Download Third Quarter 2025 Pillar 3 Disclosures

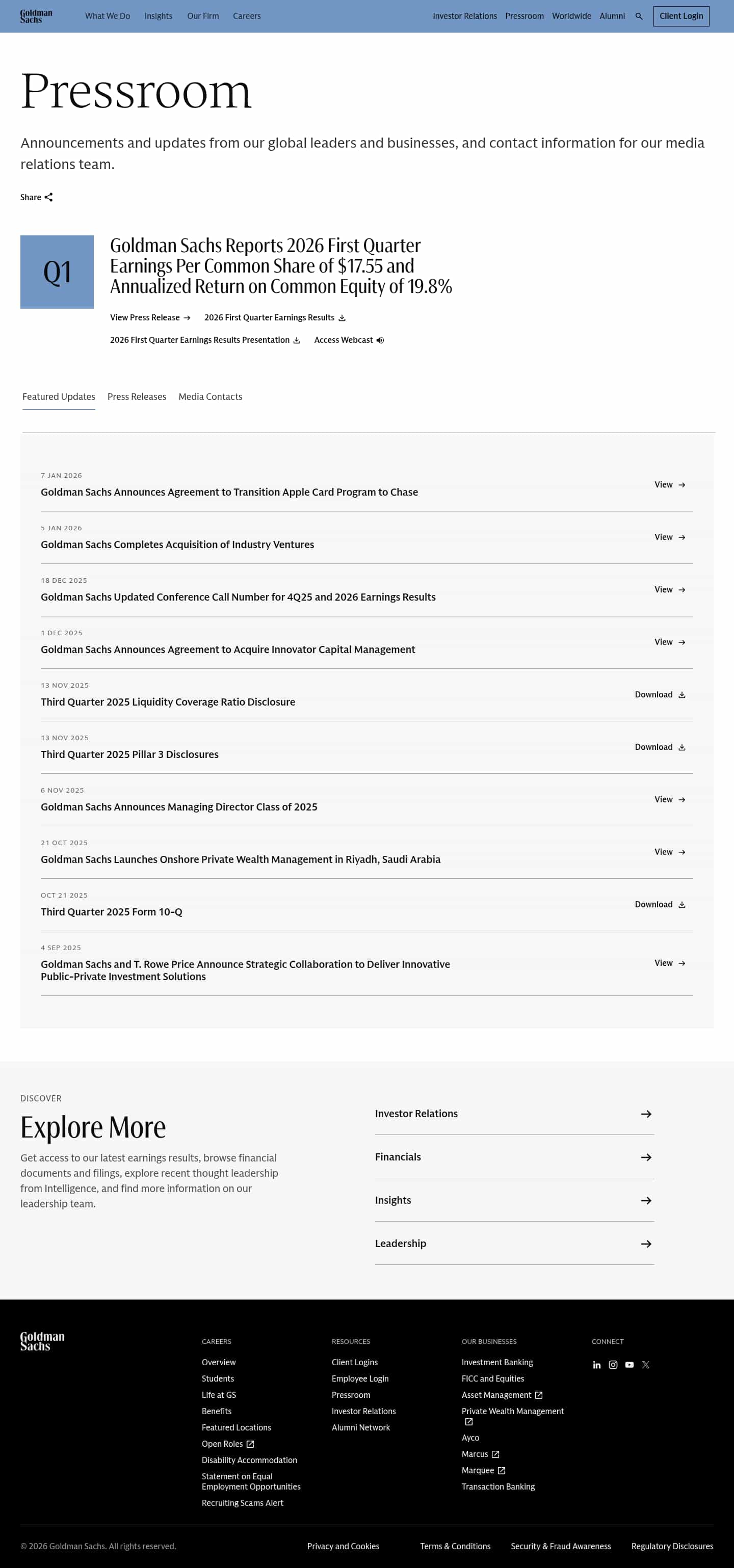pyautogui.click(x=660, y=747)
